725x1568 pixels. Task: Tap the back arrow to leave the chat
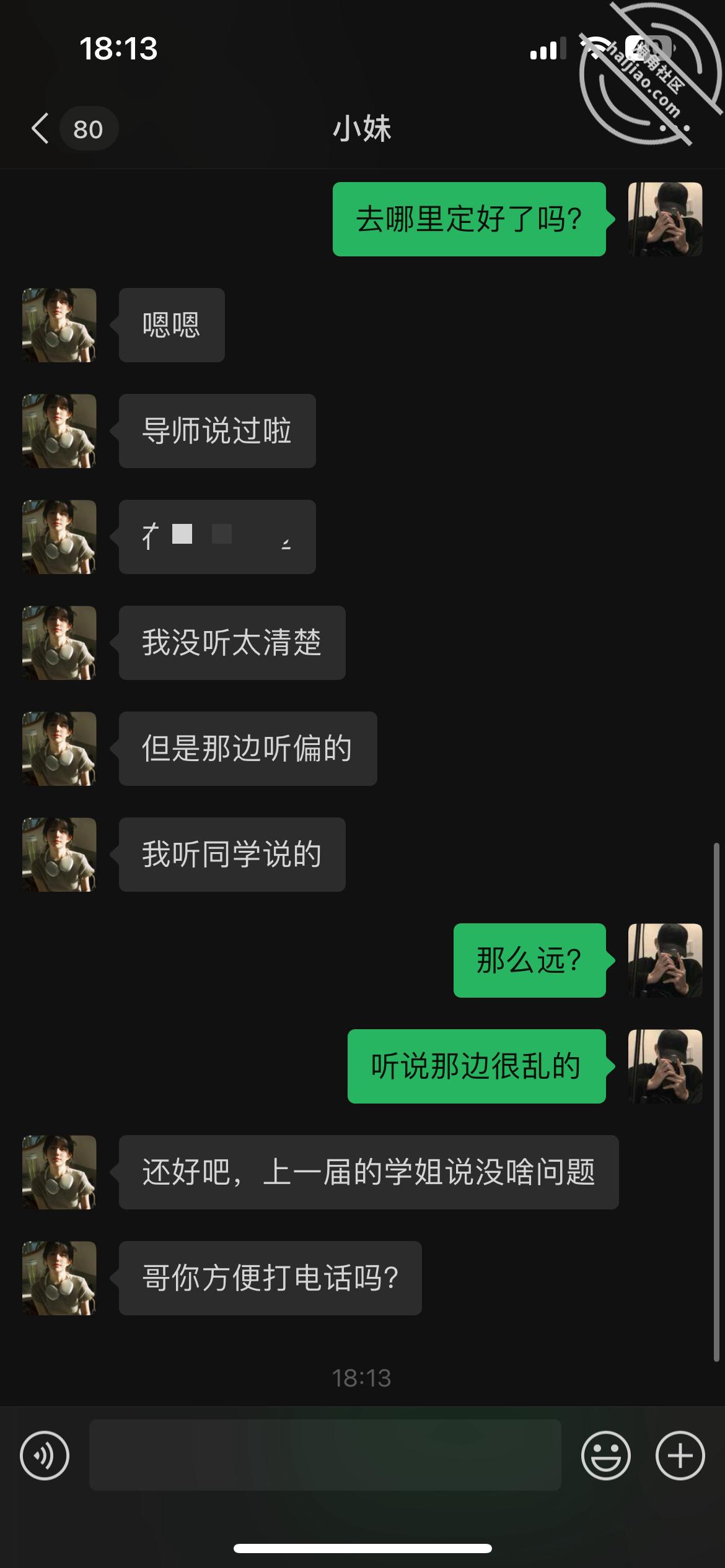click(39, 128)
